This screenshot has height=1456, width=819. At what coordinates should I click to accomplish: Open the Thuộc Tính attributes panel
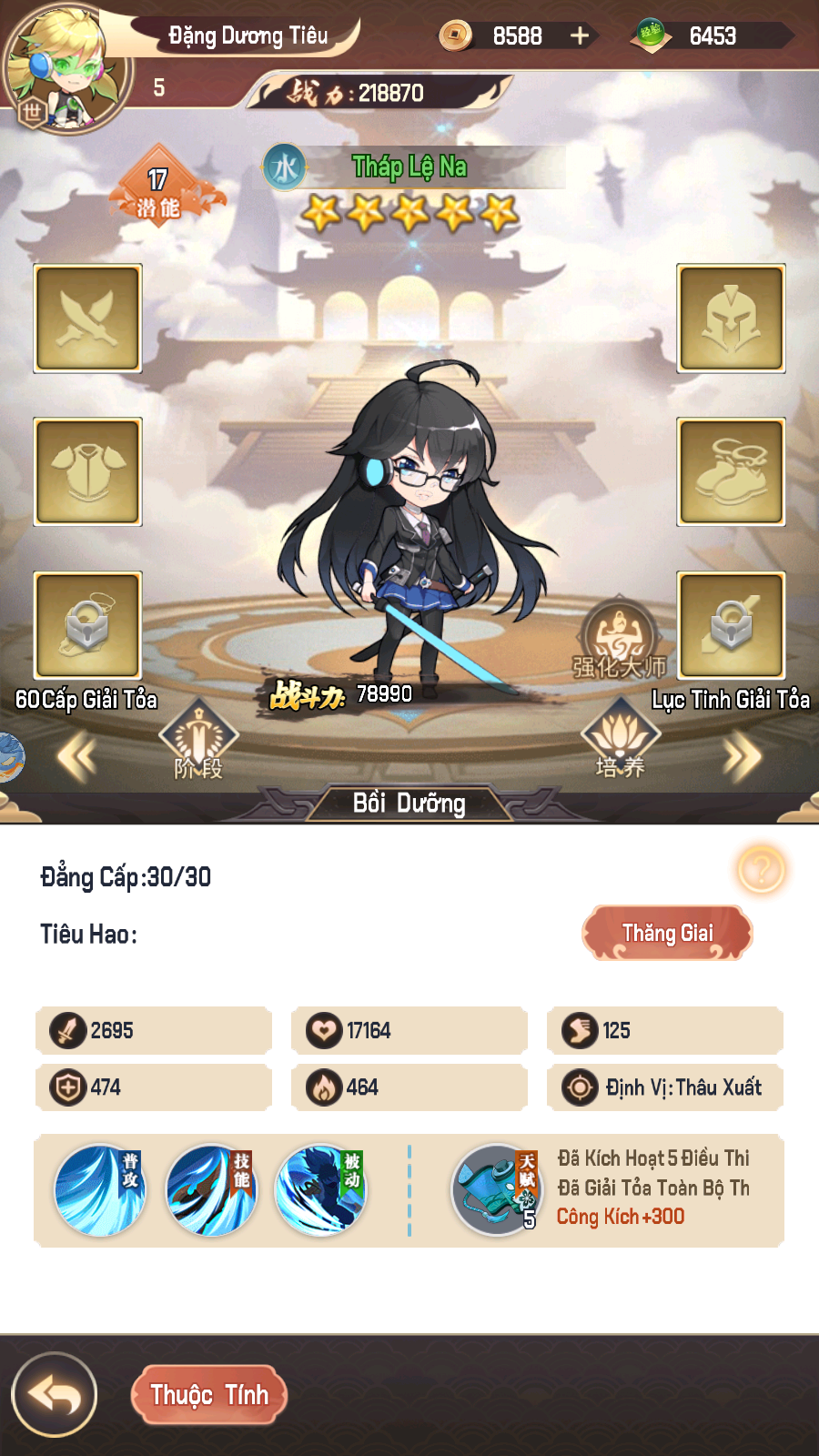(209, 1394)
